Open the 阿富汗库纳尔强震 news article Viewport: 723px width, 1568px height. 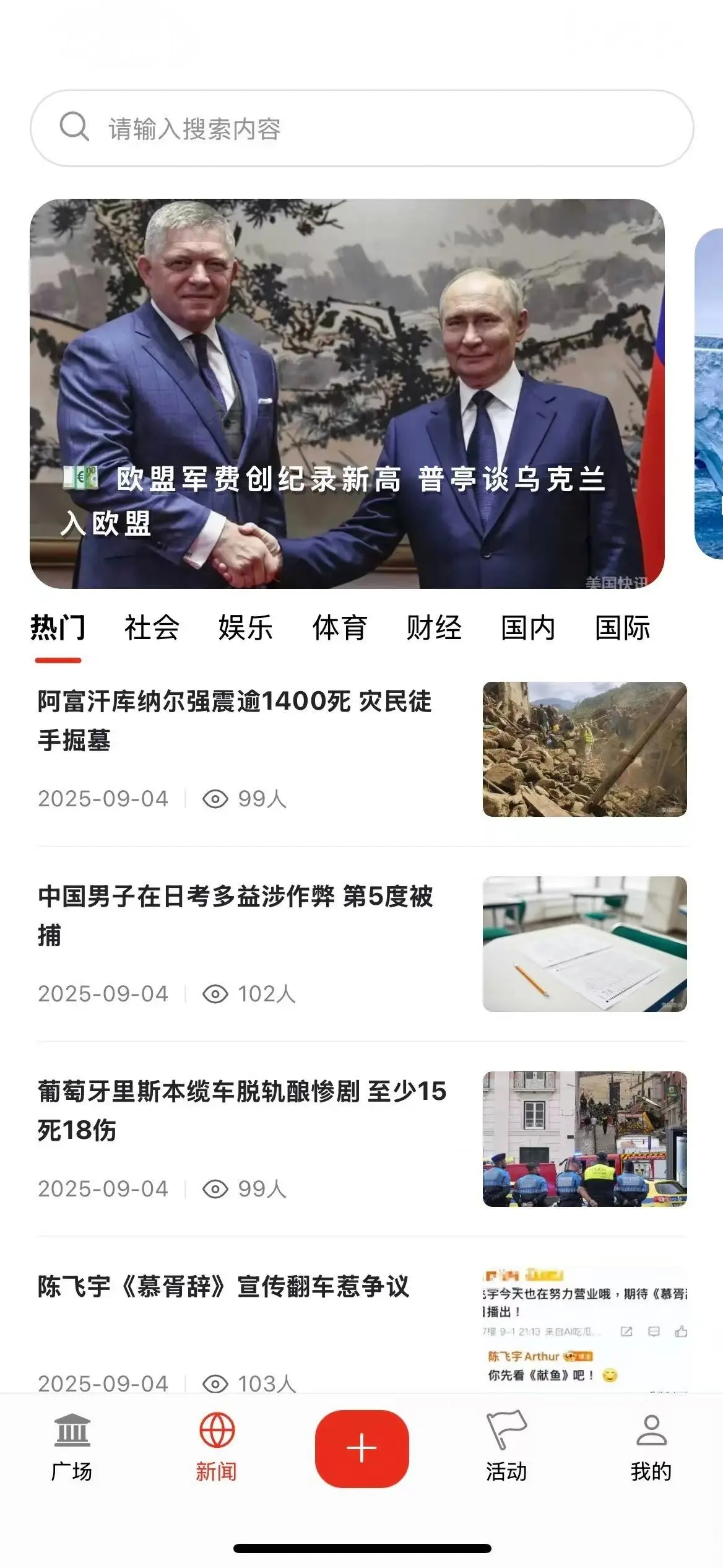point(235,720)
